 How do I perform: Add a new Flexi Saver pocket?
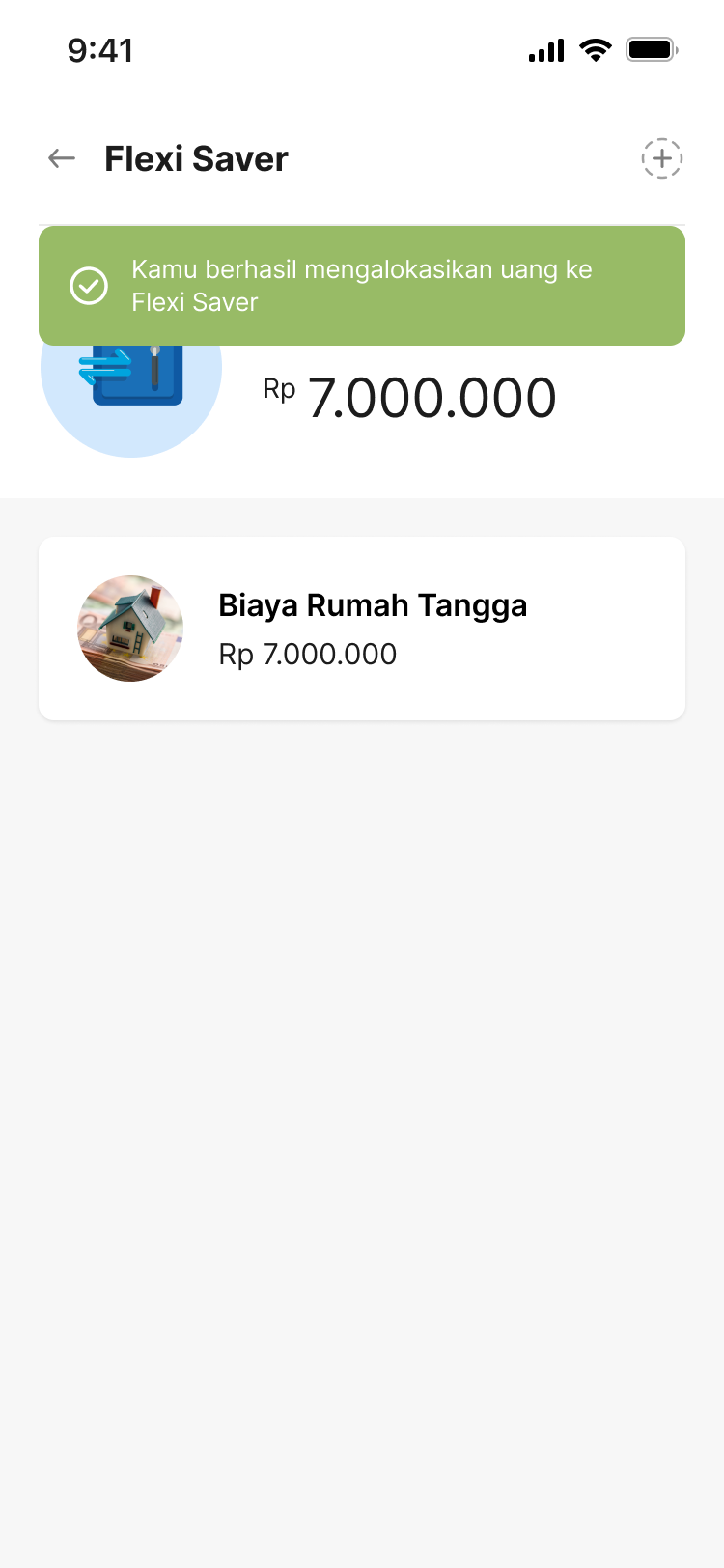coord(662,158)
